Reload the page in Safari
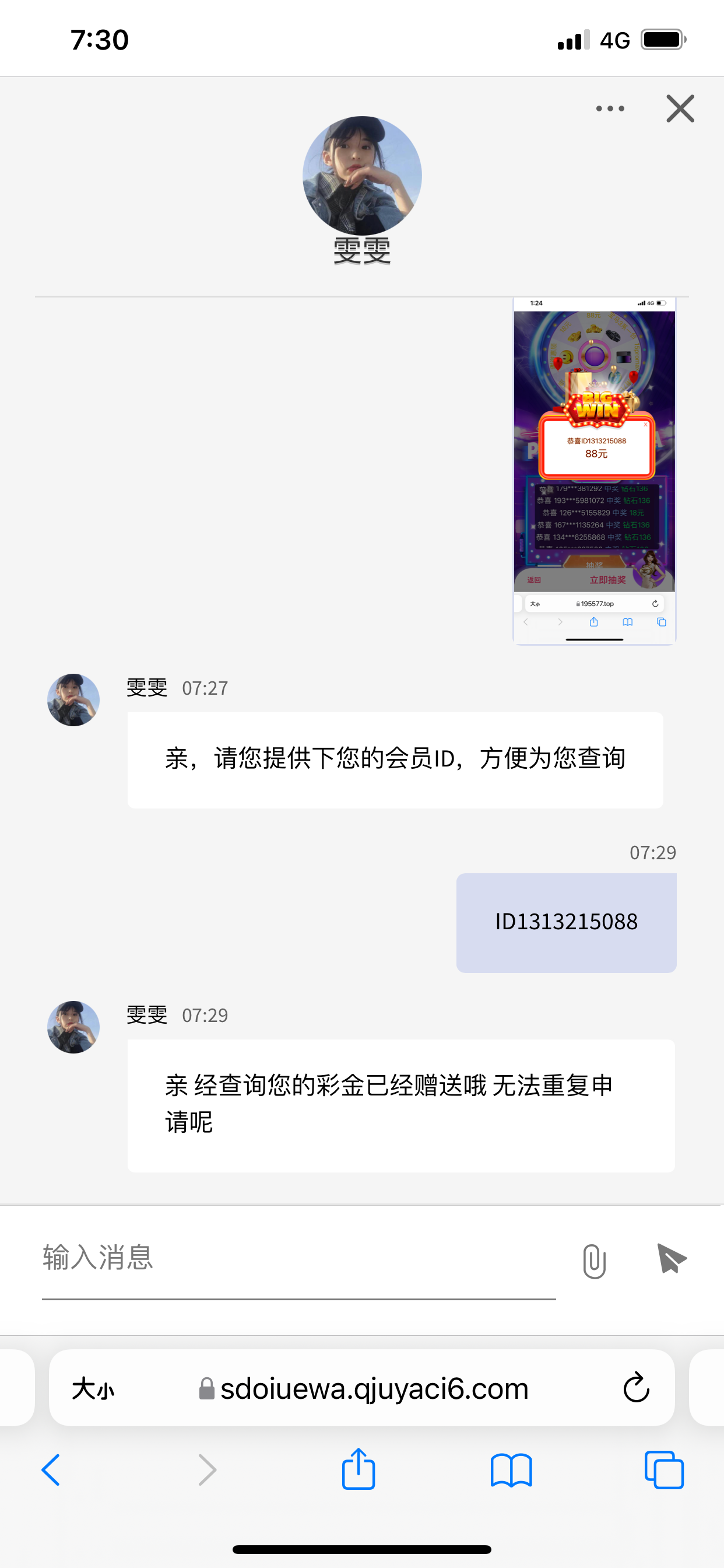Screen dimensions: 724x1568 click(636, 1388)
